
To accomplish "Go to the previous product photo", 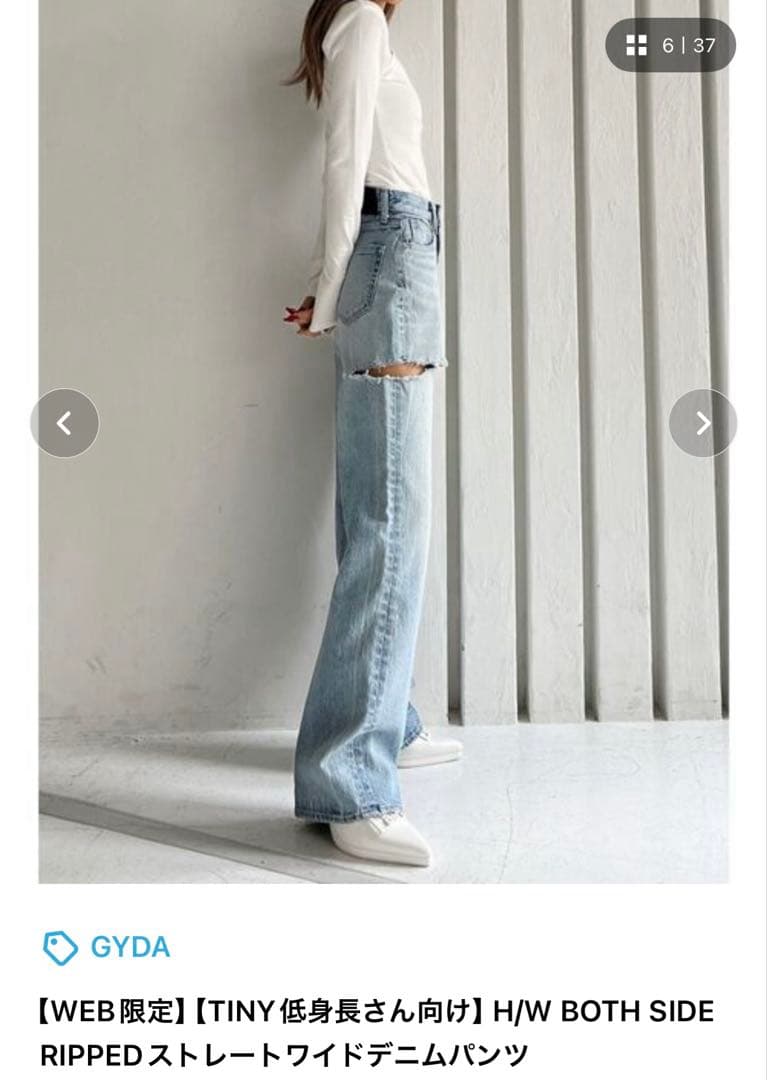I will point(65,423).
